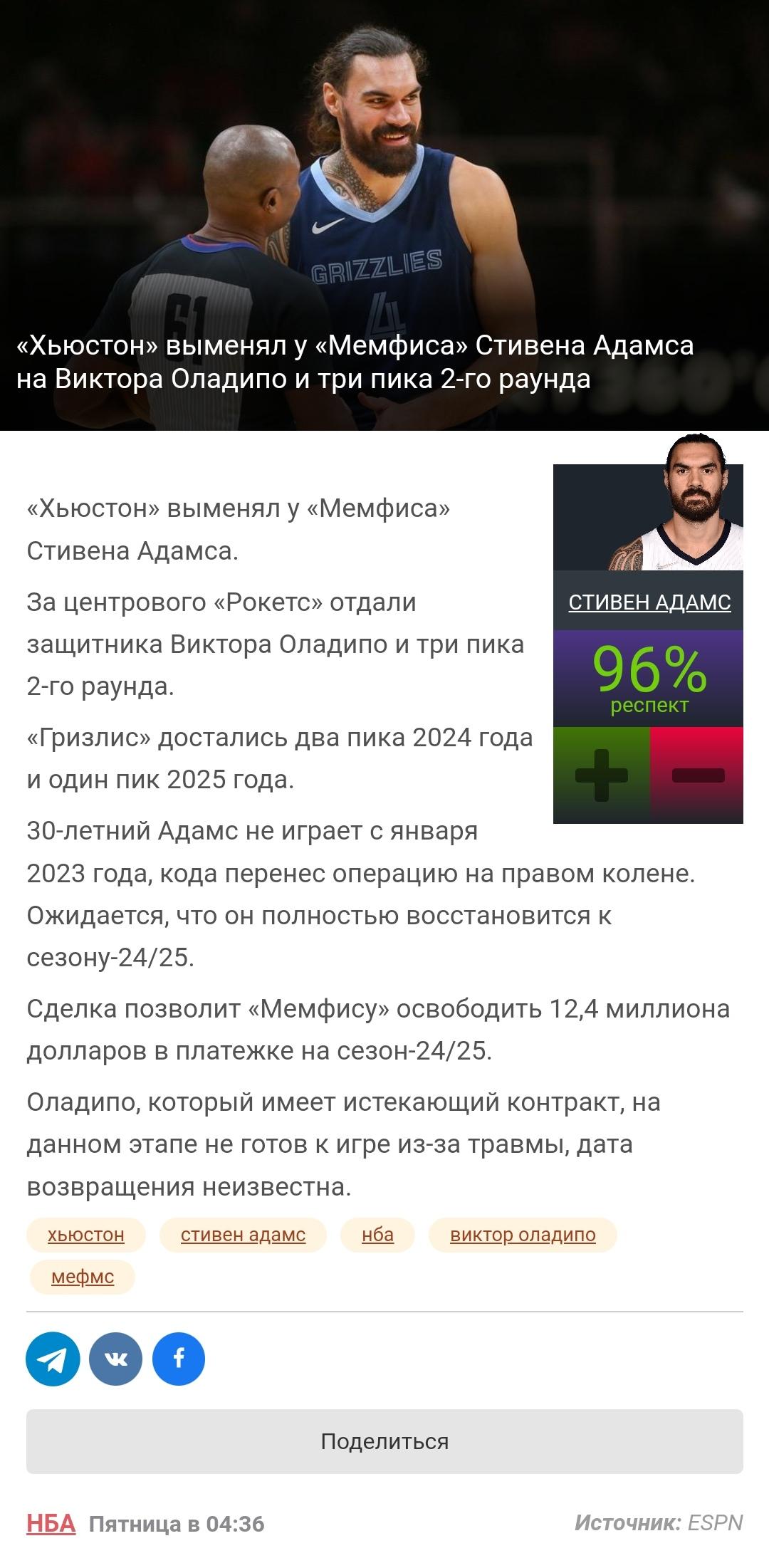The height and width of the screenshot is (1568, 769).
Task: Open the хьюстон tag
Action: pos(86,1234)
